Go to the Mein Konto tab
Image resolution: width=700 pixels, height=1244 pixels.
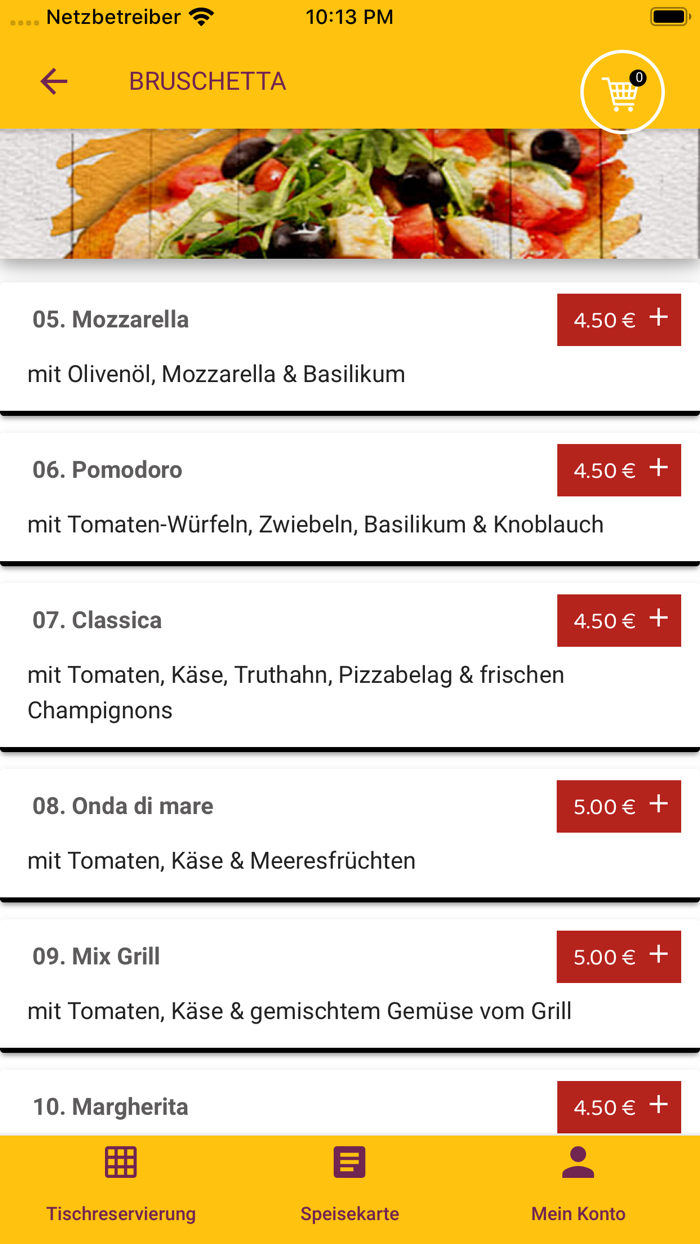click(x=578, y=1186)
